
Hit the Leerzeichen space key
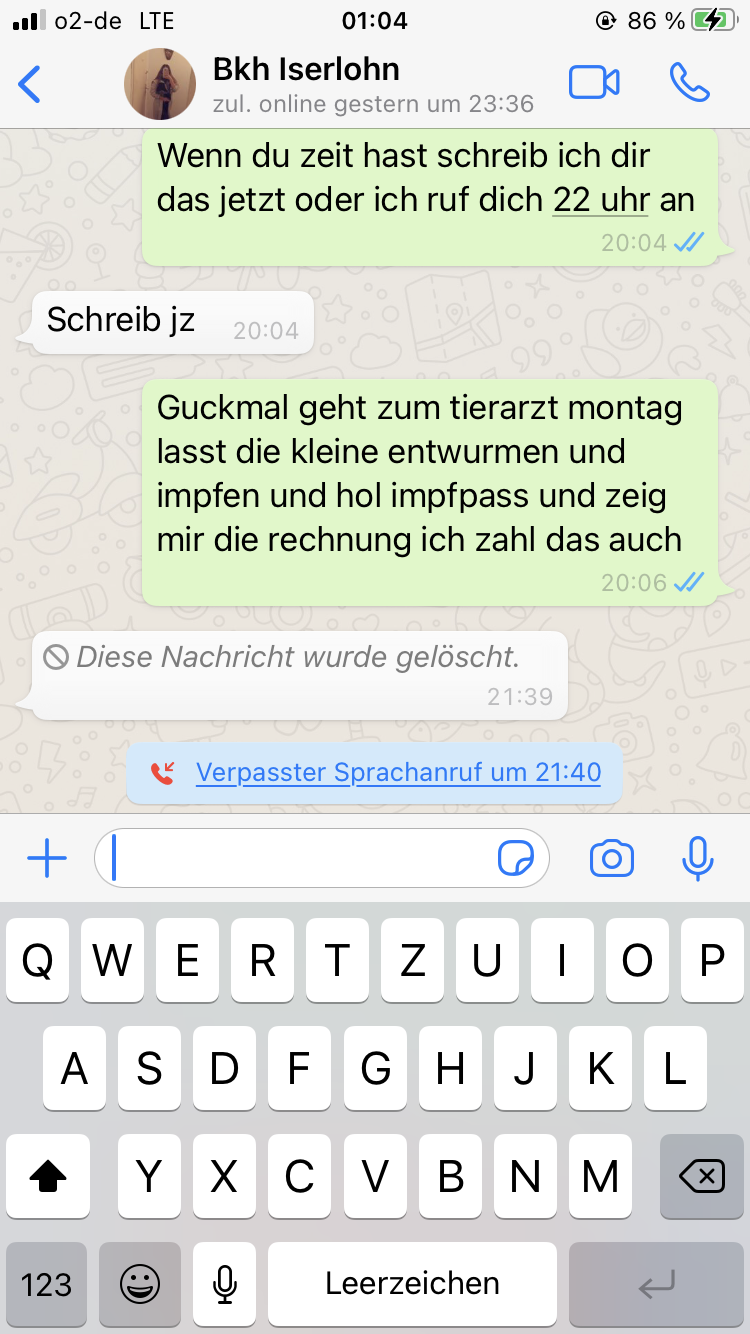coord(412,1284)
